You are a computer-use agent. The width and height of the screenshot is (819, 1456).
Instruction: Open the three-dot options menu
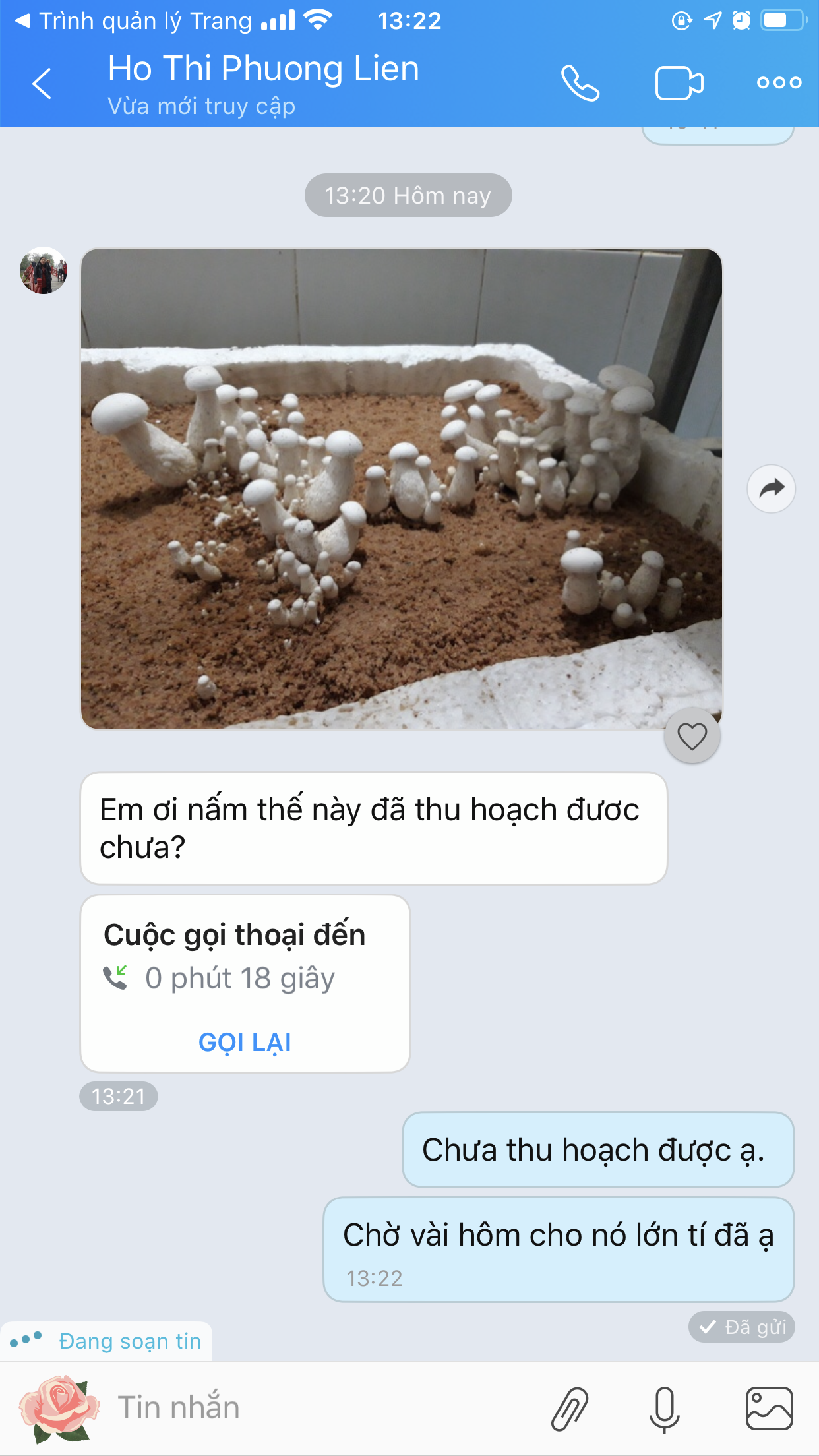[779, 83]
